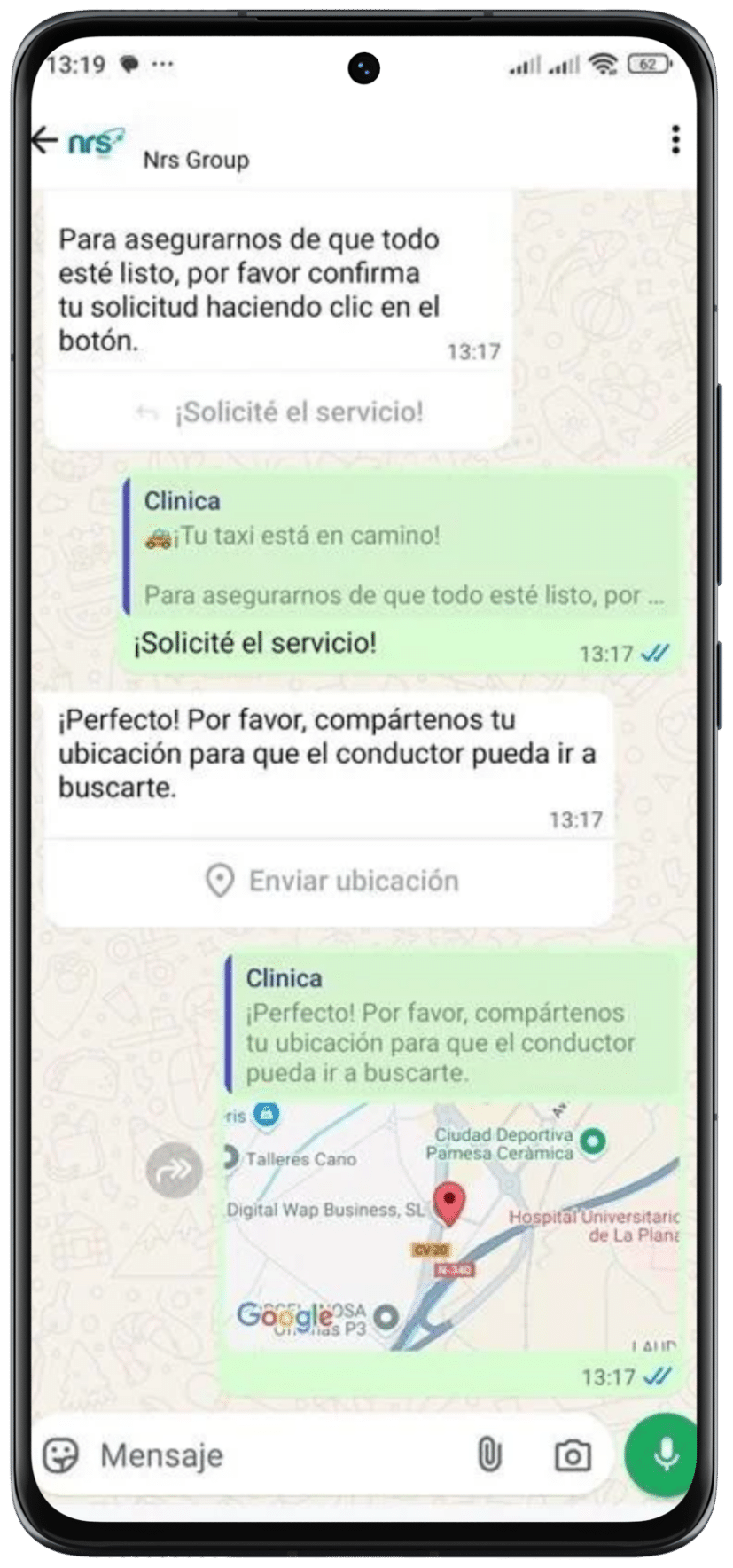Screen dimensions: 733x1568
Task: Tap the ¡Solicité el servicio! reply button
Action: [x=280, y=412]
